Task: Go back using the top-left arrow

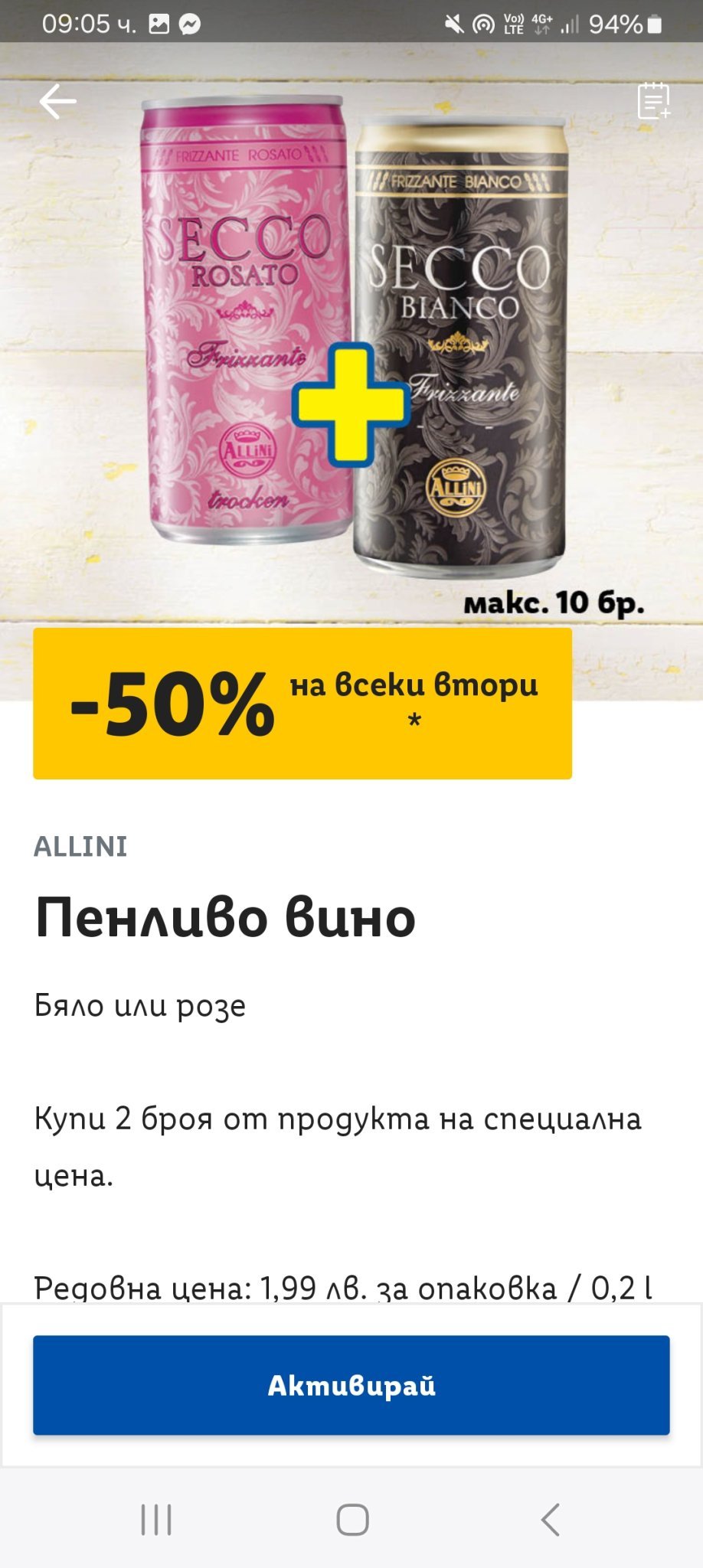Action: [58, 102]
